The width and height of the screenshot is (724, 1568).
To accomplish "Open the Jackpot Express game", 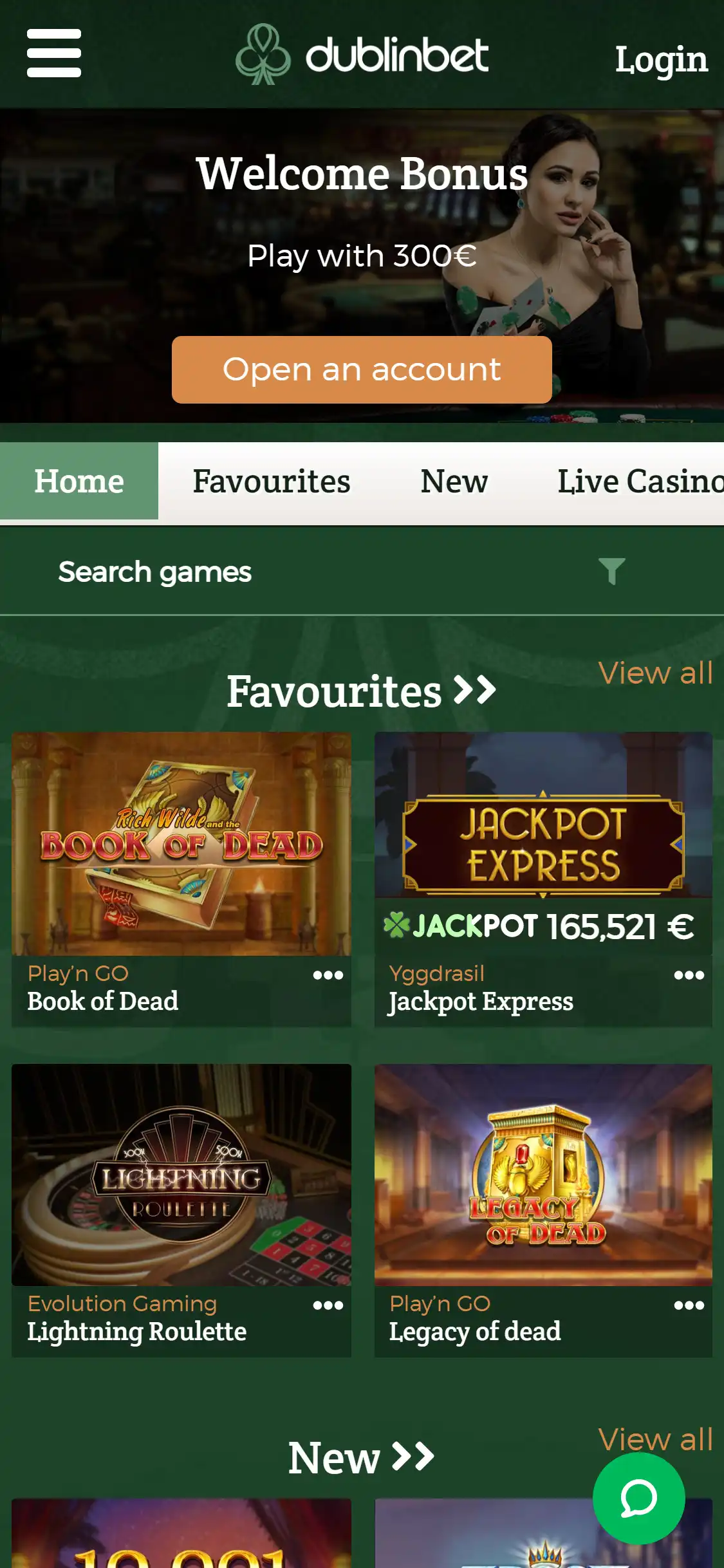I will tap(543, 843).
